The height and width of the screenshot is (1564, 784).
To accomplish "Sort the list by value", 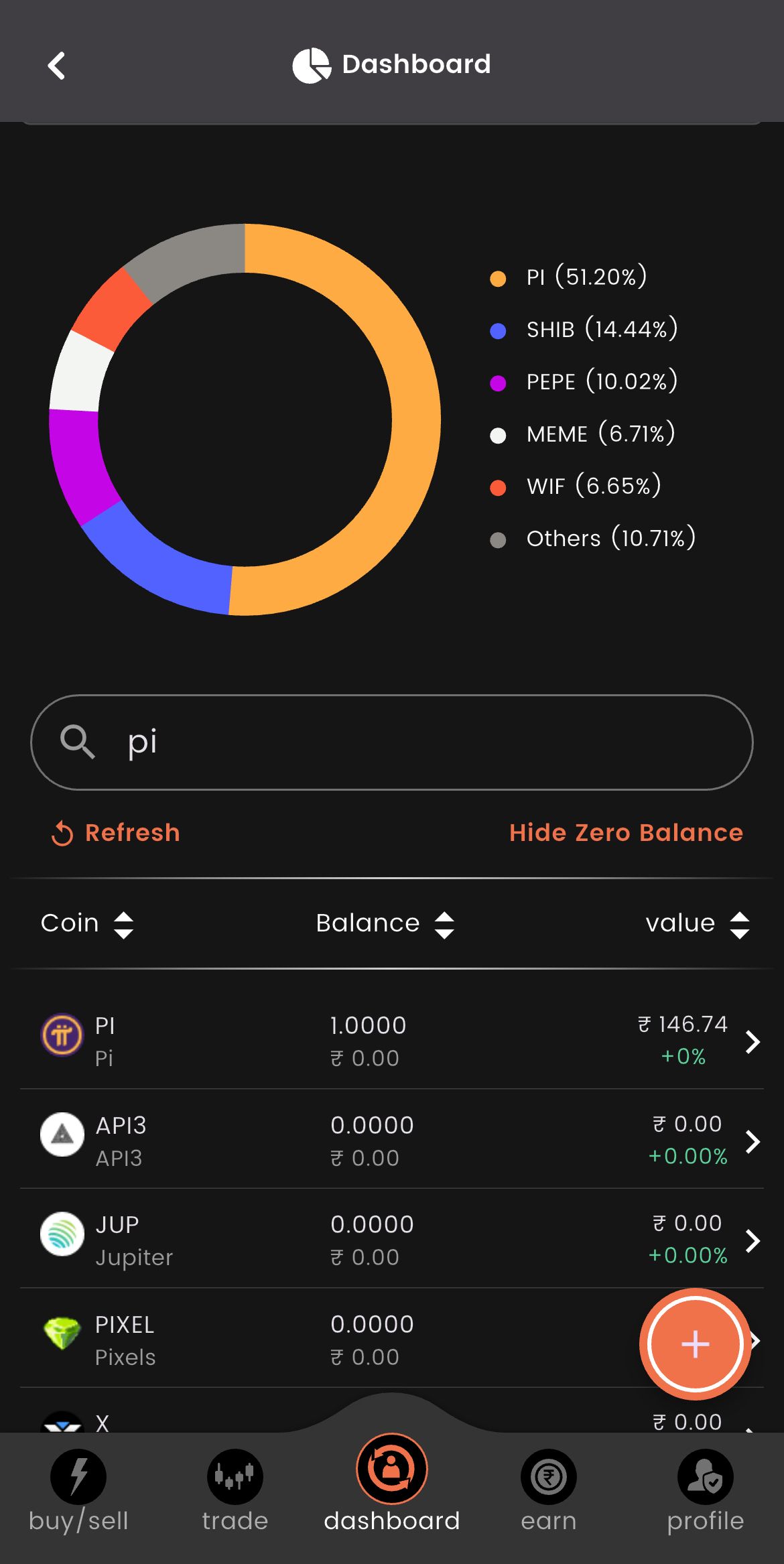I will 698,924.
